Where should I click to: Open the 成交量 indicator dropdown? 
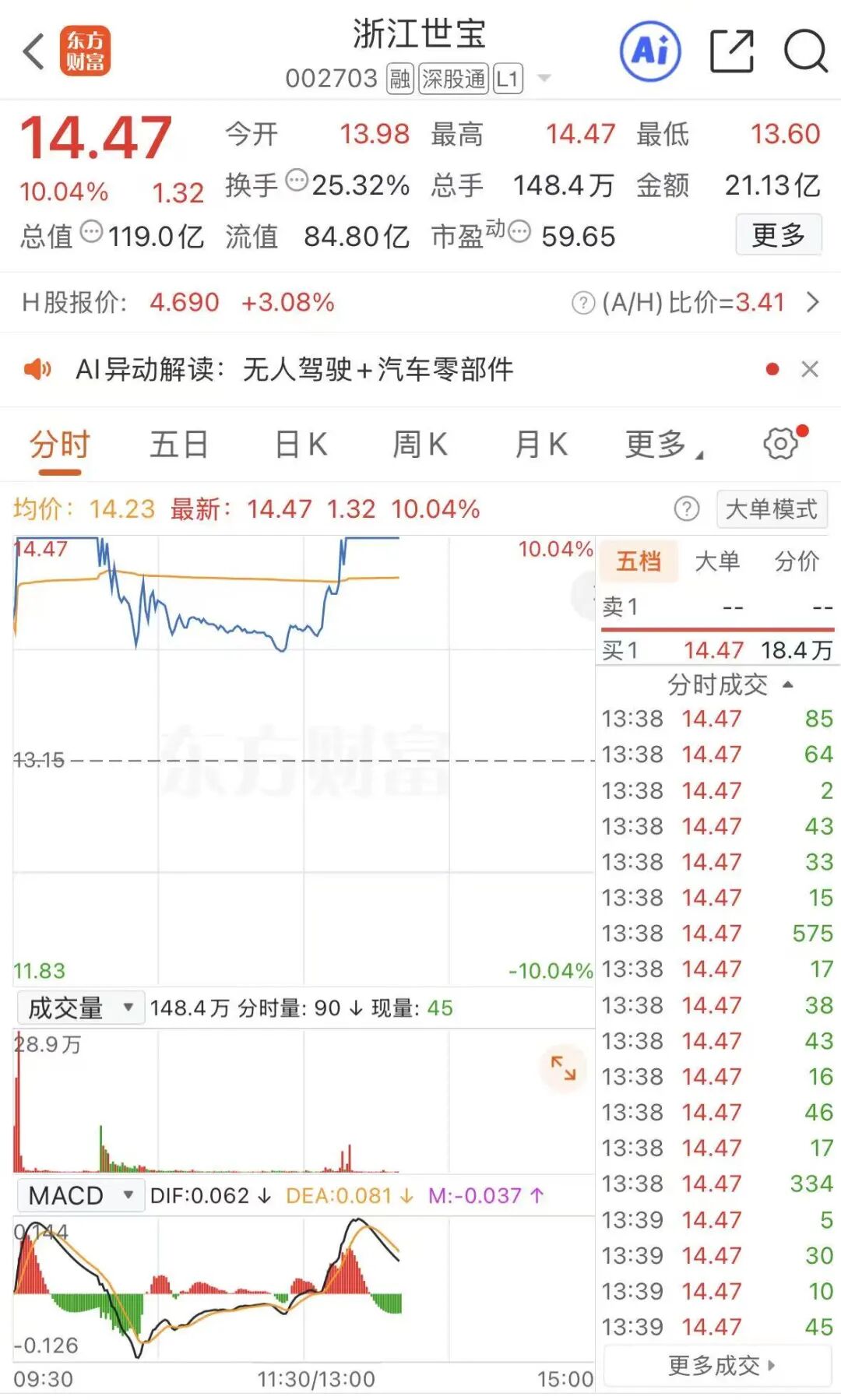(80, 1008)
